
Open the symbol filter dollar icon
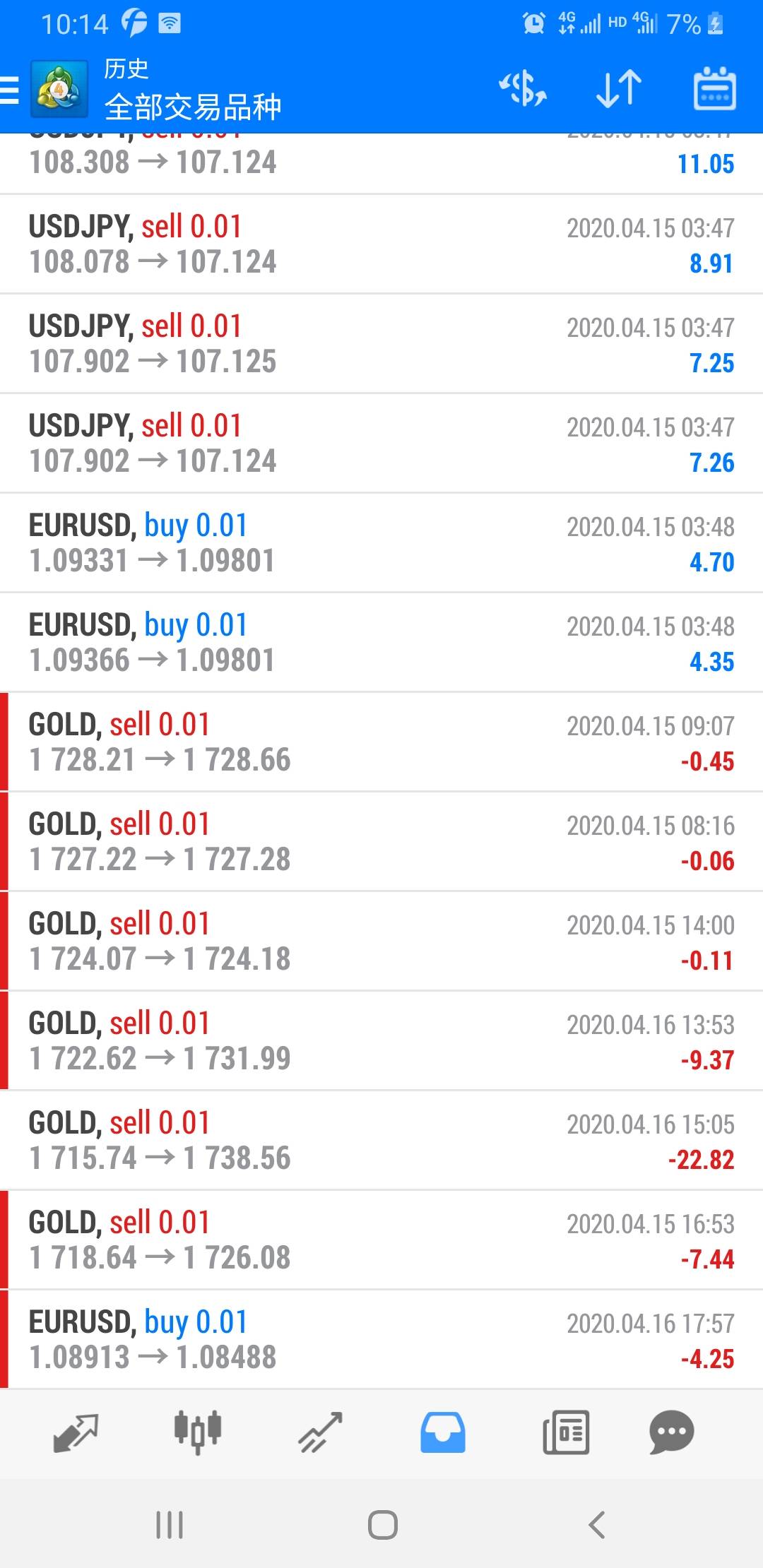point(523,89)
